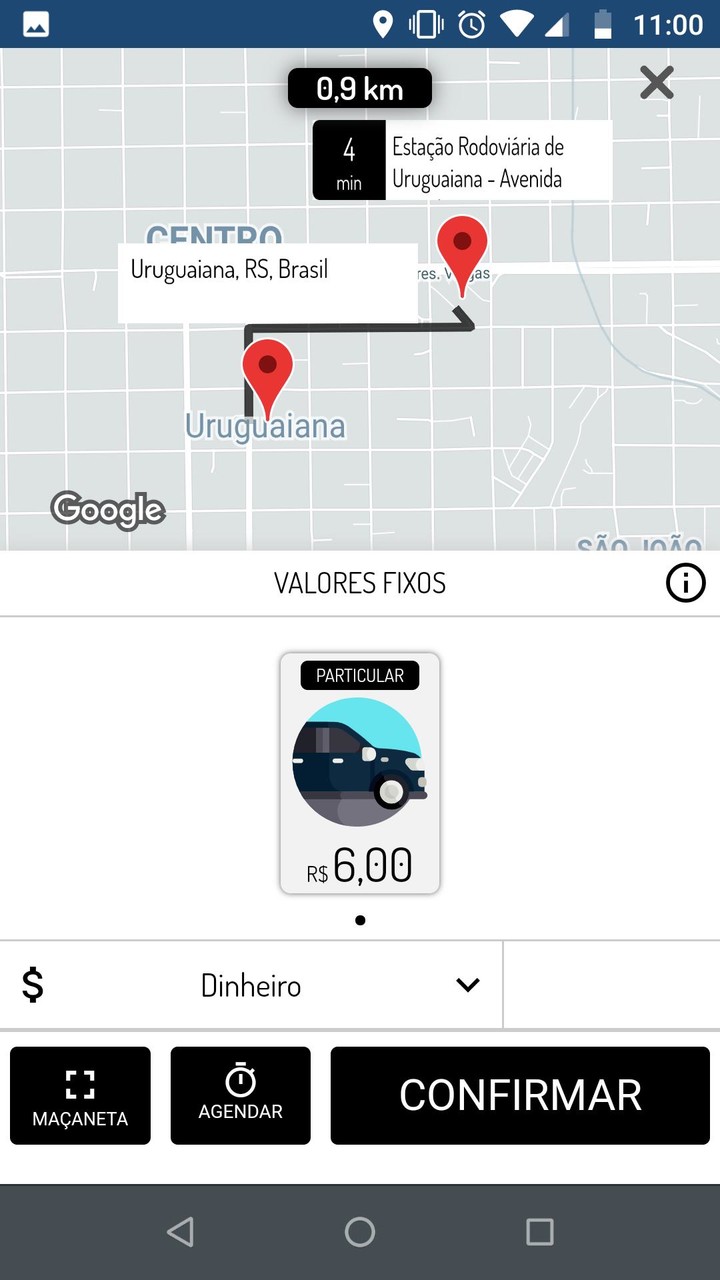Expand the Dinheiro payment dropdown
The image size is (720, 1280).
coord(467,985)
